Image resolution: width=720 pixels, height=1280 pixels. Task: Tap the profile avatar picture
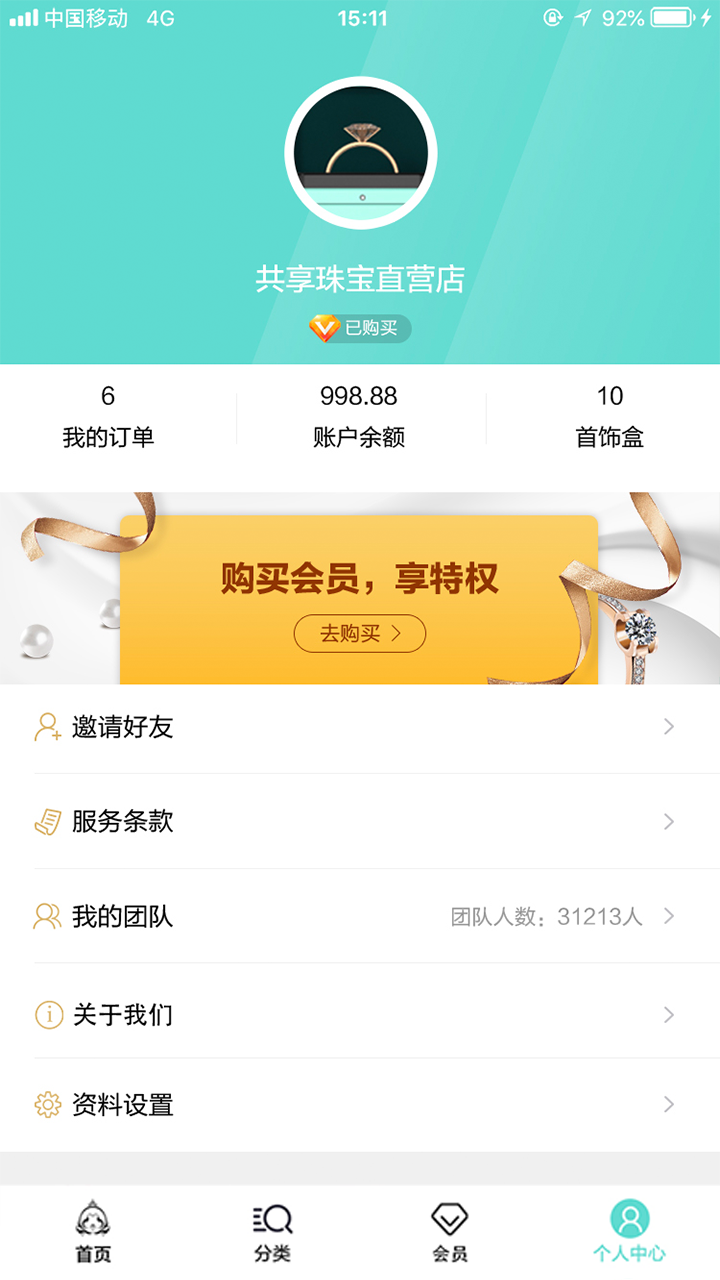pos(361,153)
